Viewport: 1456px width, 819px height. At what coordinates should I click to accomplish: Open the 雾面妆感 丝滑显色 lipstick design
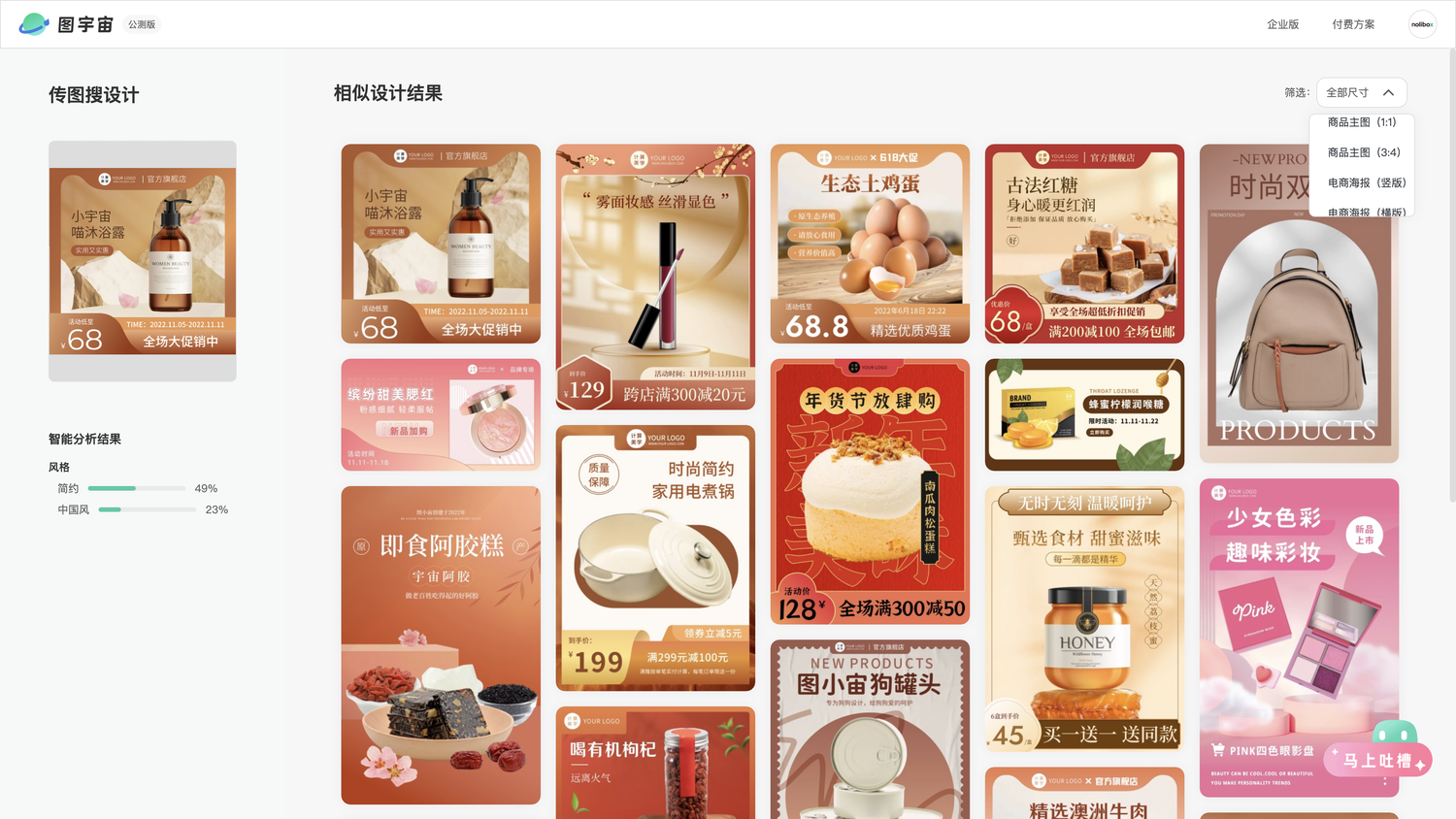(x=655, y=277)
